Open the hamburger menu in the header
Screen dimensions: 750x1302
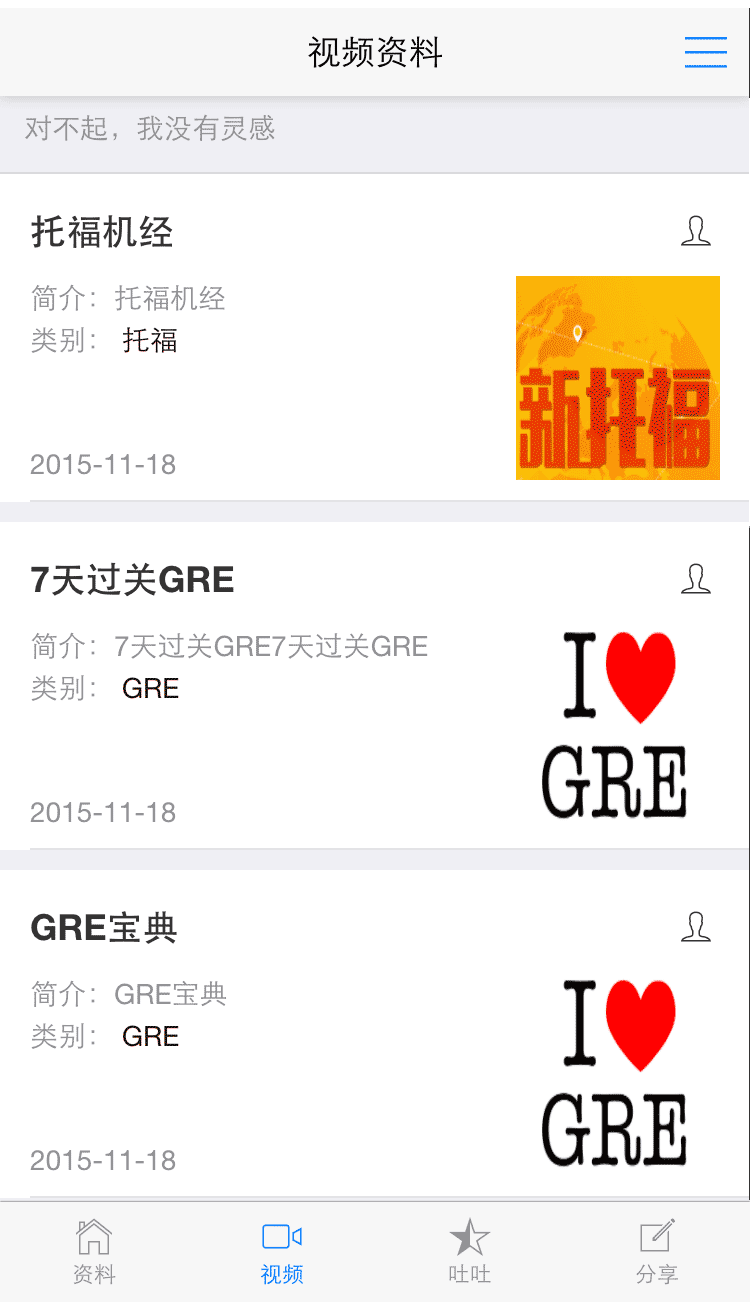(x=705, y=52)
